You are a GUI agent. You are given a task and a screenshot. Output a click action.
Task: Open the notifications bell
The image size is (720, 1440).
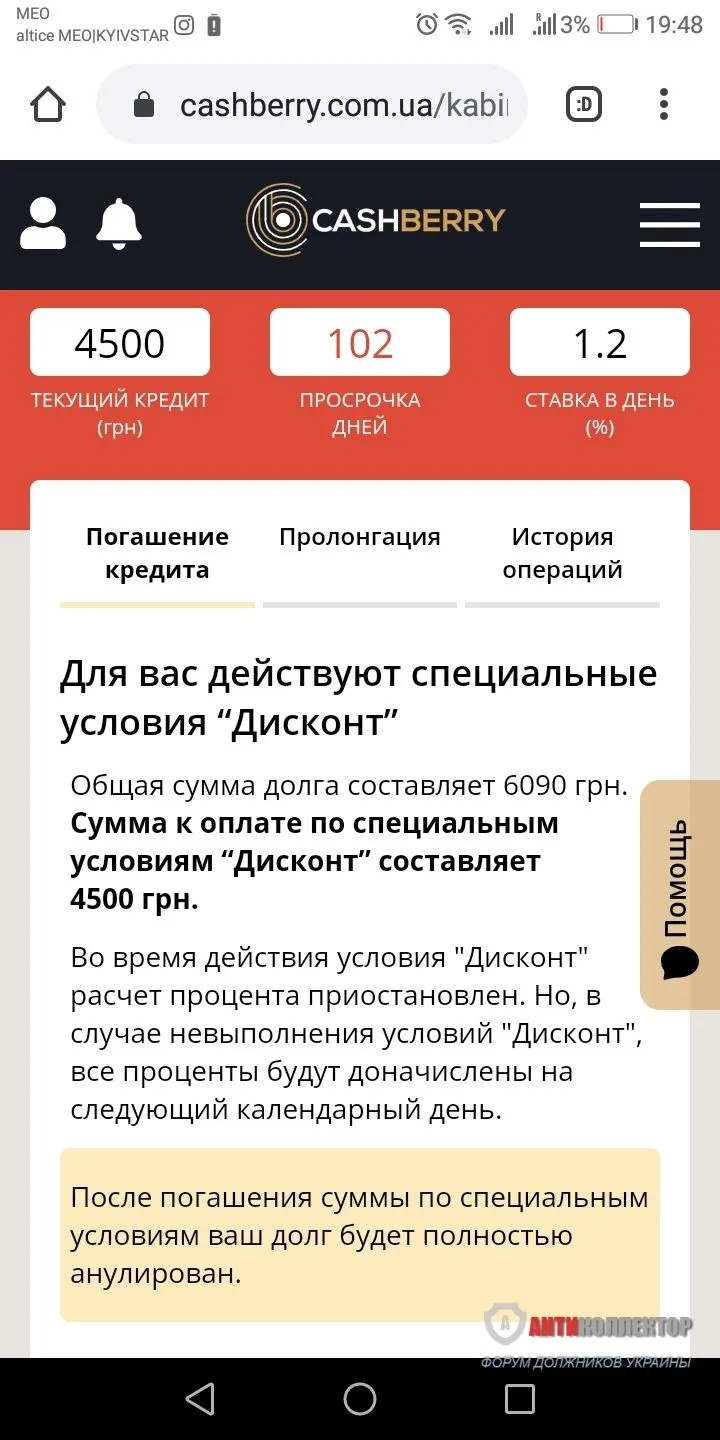point(119,224)
